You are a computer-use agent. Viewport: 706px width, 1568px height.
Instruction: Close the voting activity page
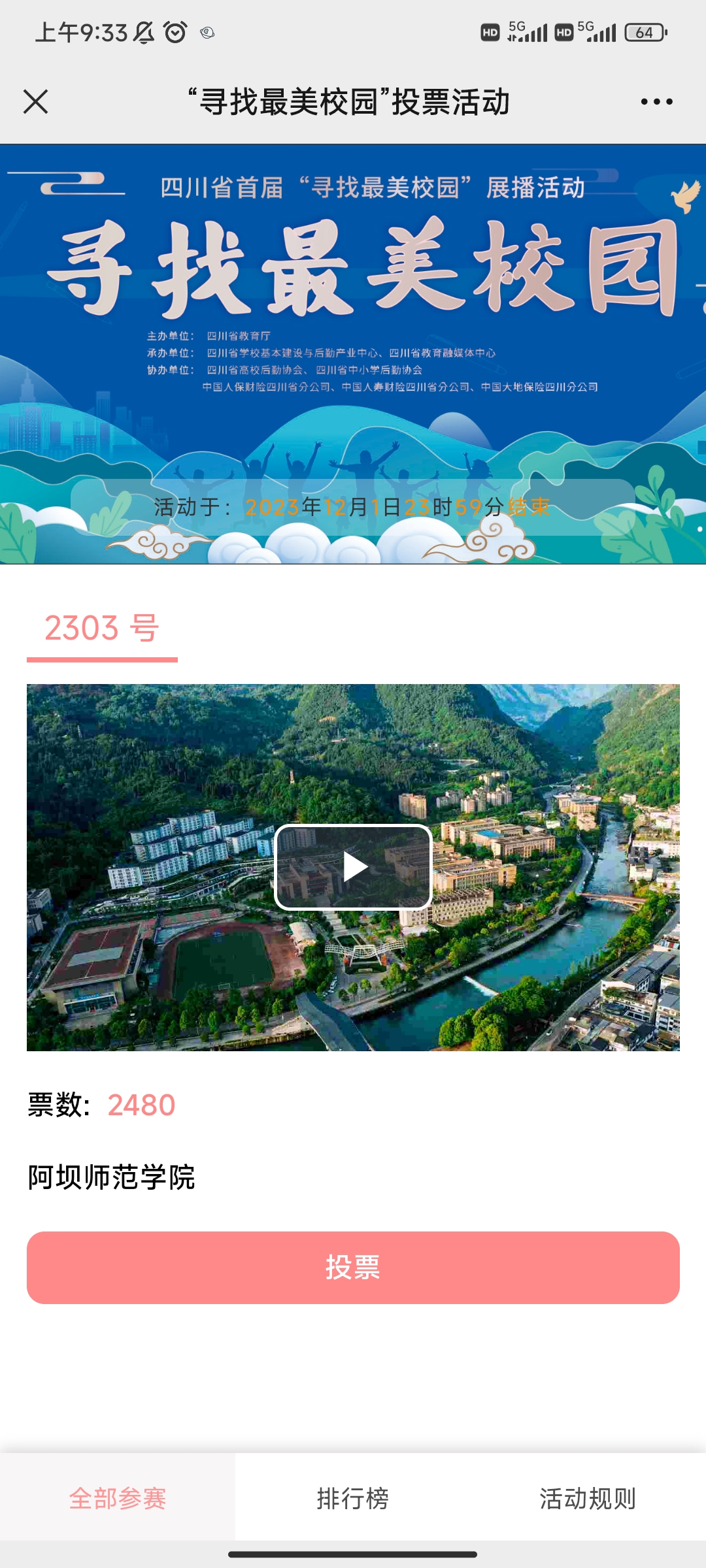pos(36,102)
